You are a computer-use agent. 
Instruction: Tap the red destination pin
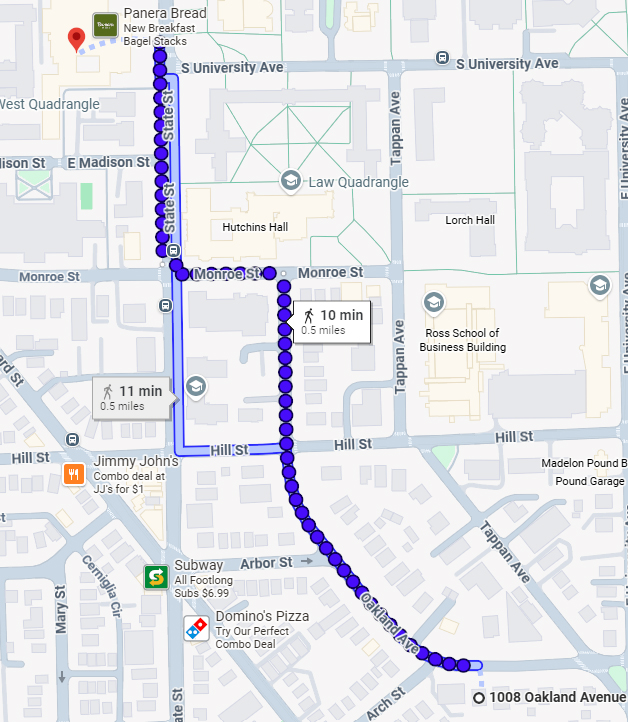[x=75, y=40]
